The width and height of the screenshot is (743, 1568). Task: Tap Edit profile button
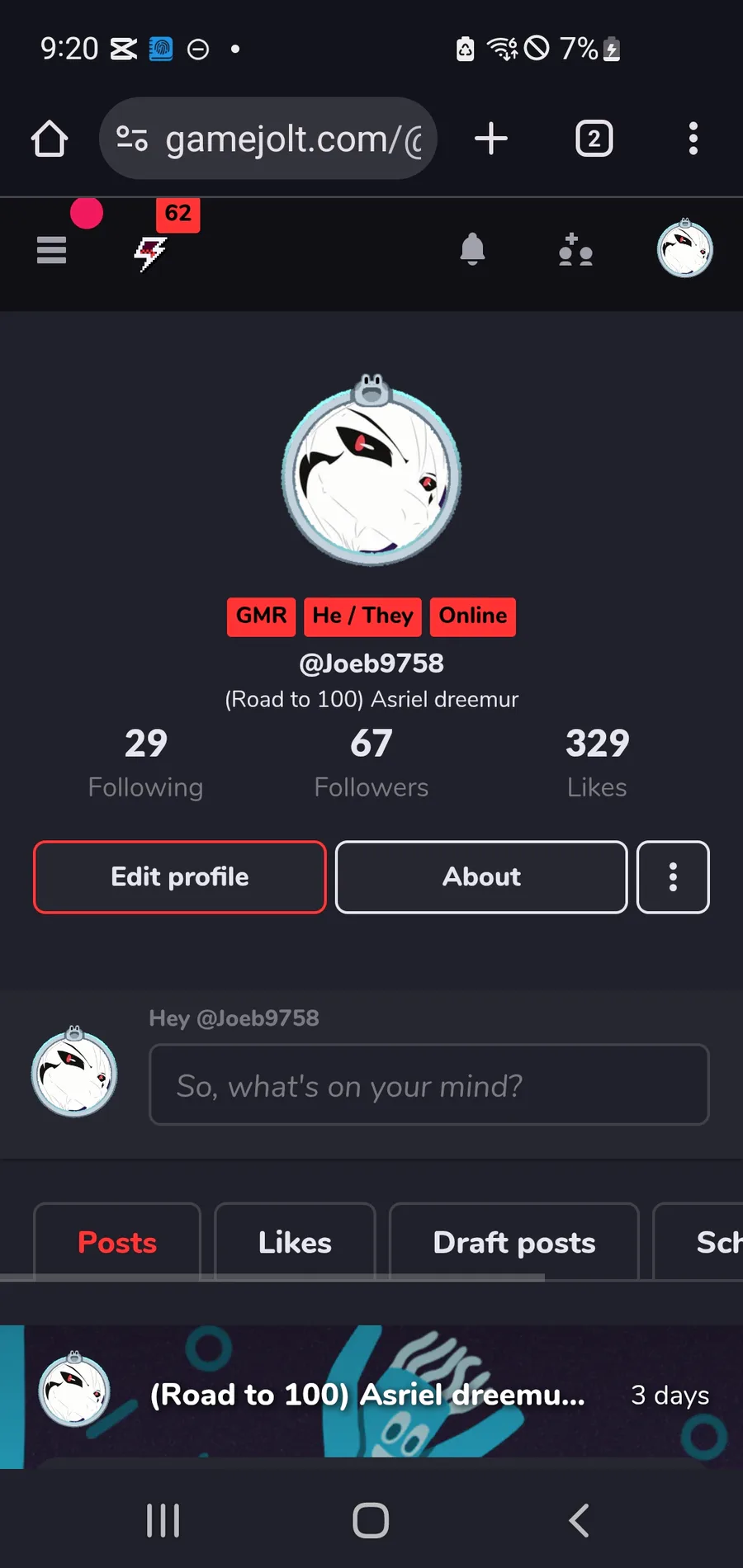(180, 877)
